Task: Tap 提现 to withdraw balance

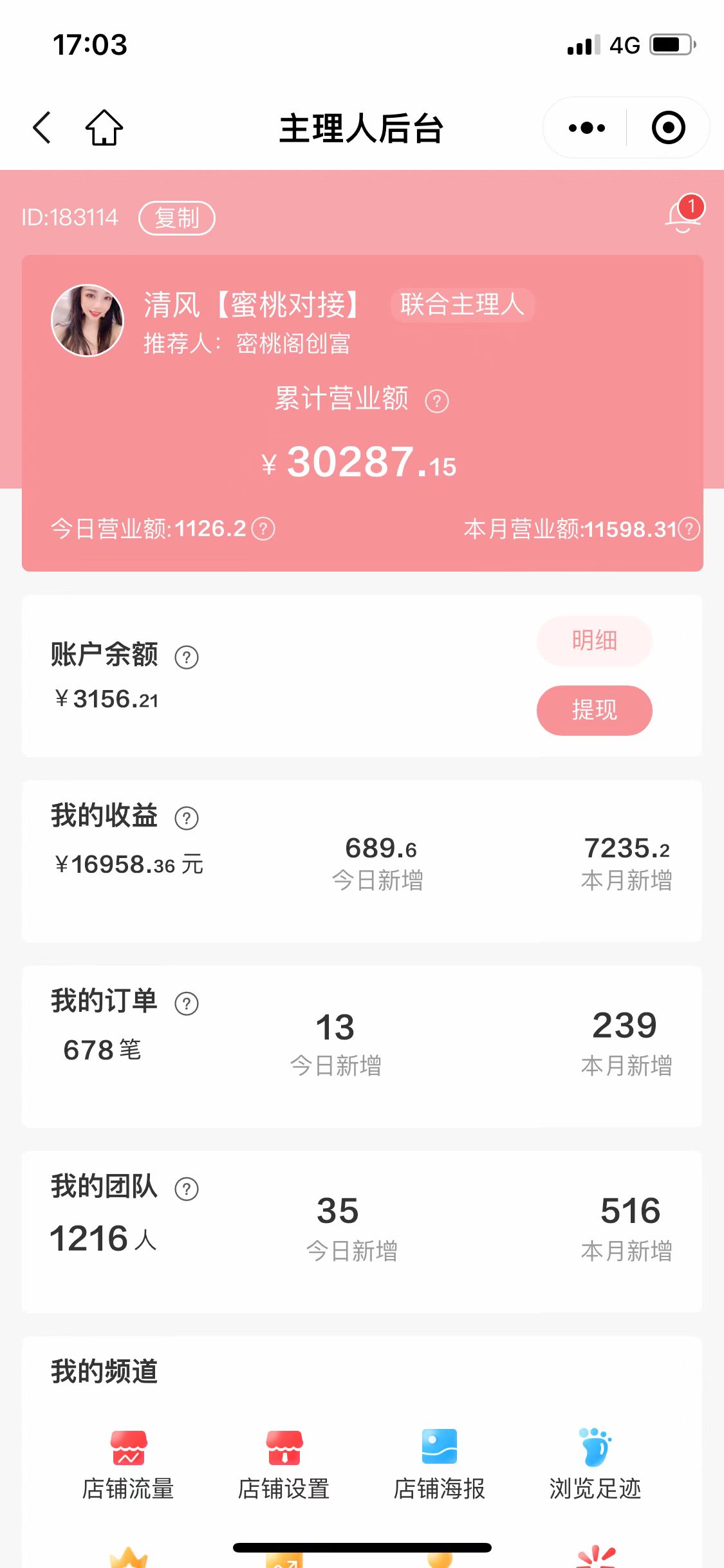Action: tap(594, 710)
